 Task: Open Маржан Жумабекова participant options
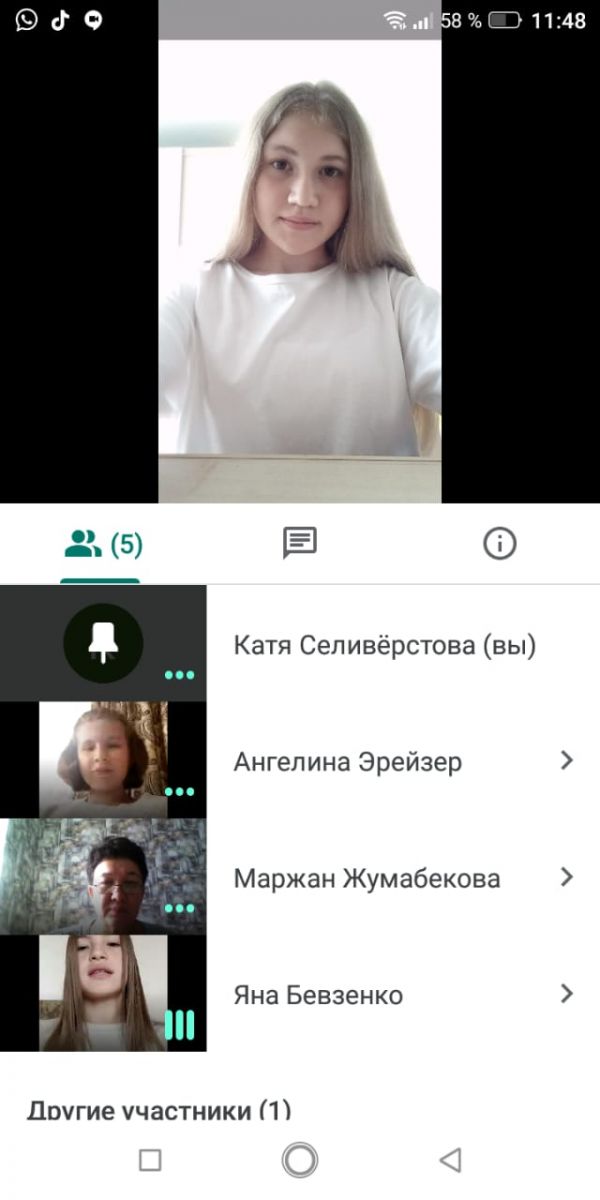(x=566, y=878)
